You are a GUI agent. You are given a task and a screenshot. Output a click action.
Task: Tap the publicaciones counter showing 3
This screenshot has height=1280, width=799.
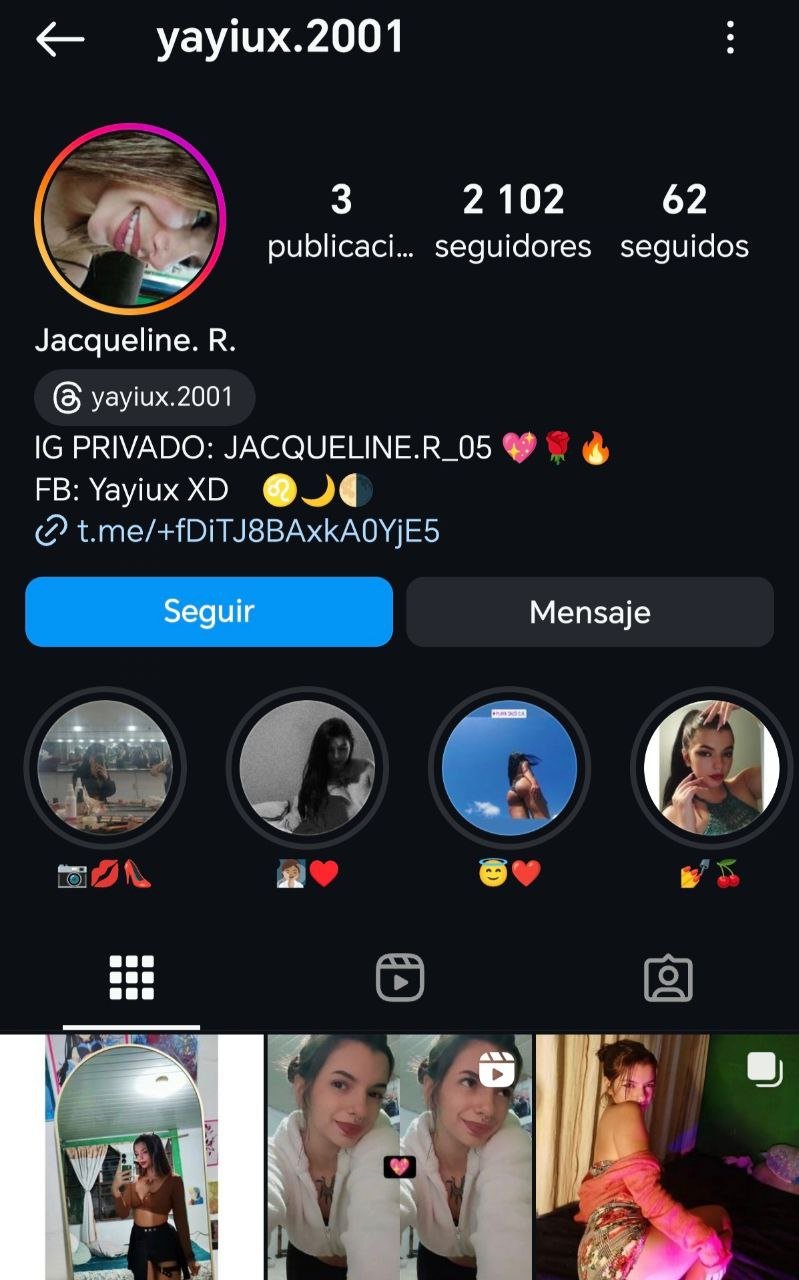point(341,218)
